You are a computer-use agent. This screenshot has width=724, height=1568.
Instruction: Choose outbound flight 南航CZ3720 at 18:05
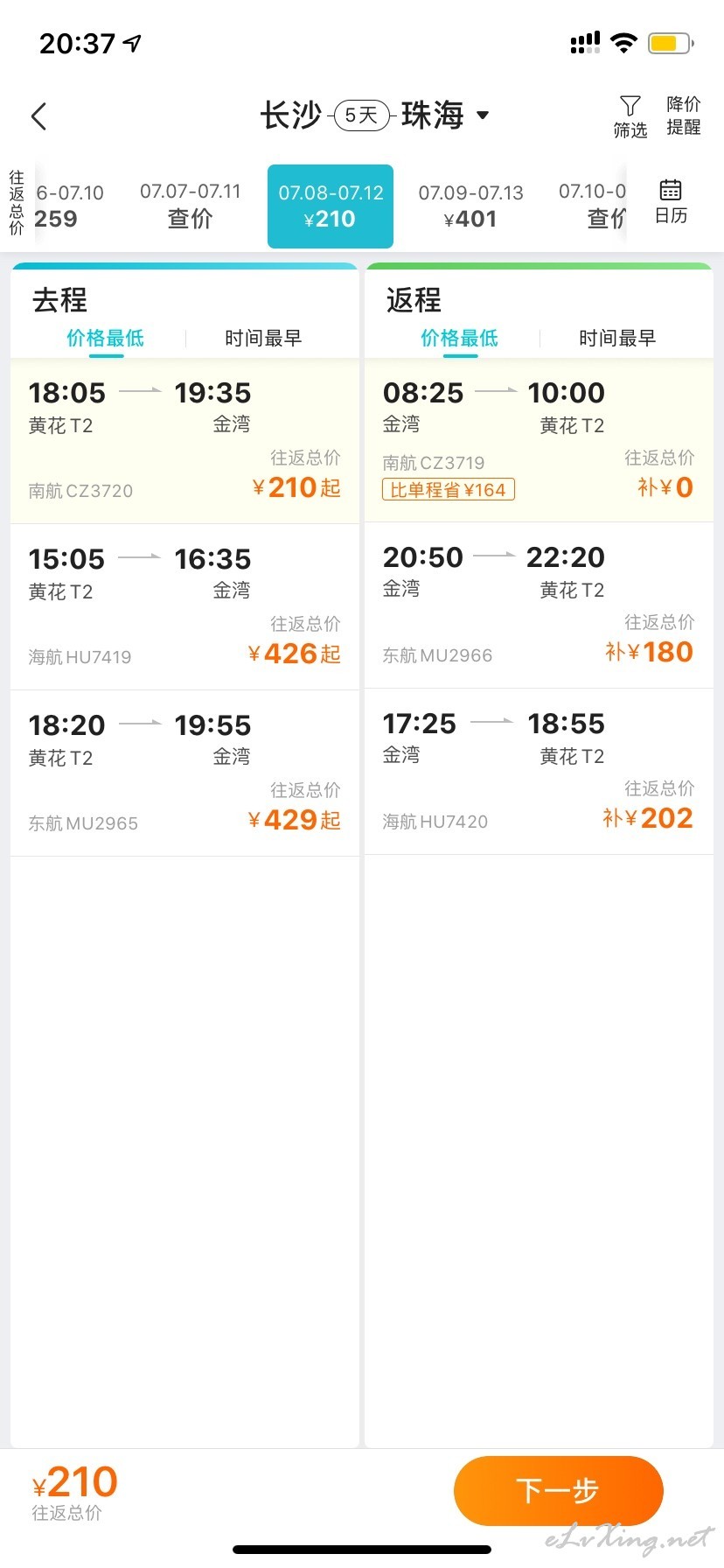(x=185, y=441)
